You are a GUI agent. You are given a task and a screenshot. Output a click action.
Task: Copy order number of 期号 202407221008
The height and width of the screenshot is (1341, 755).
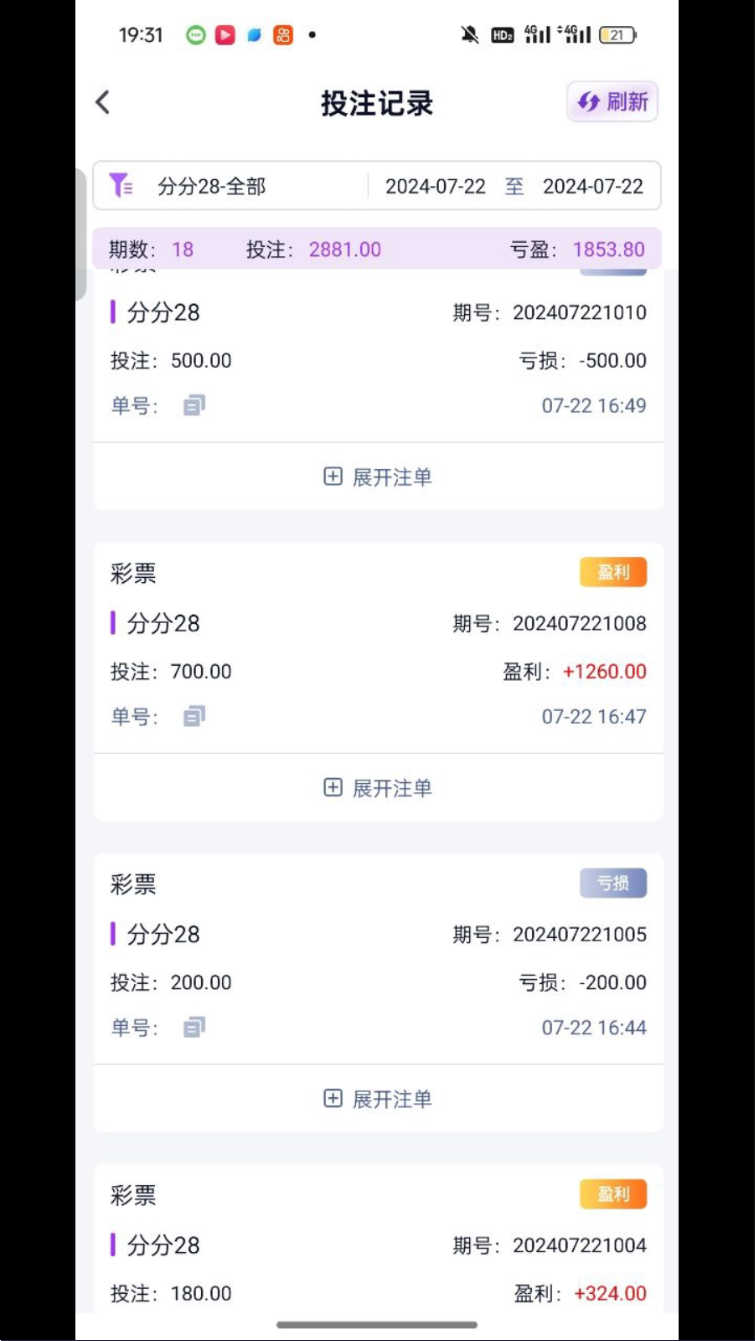(194, 716)
